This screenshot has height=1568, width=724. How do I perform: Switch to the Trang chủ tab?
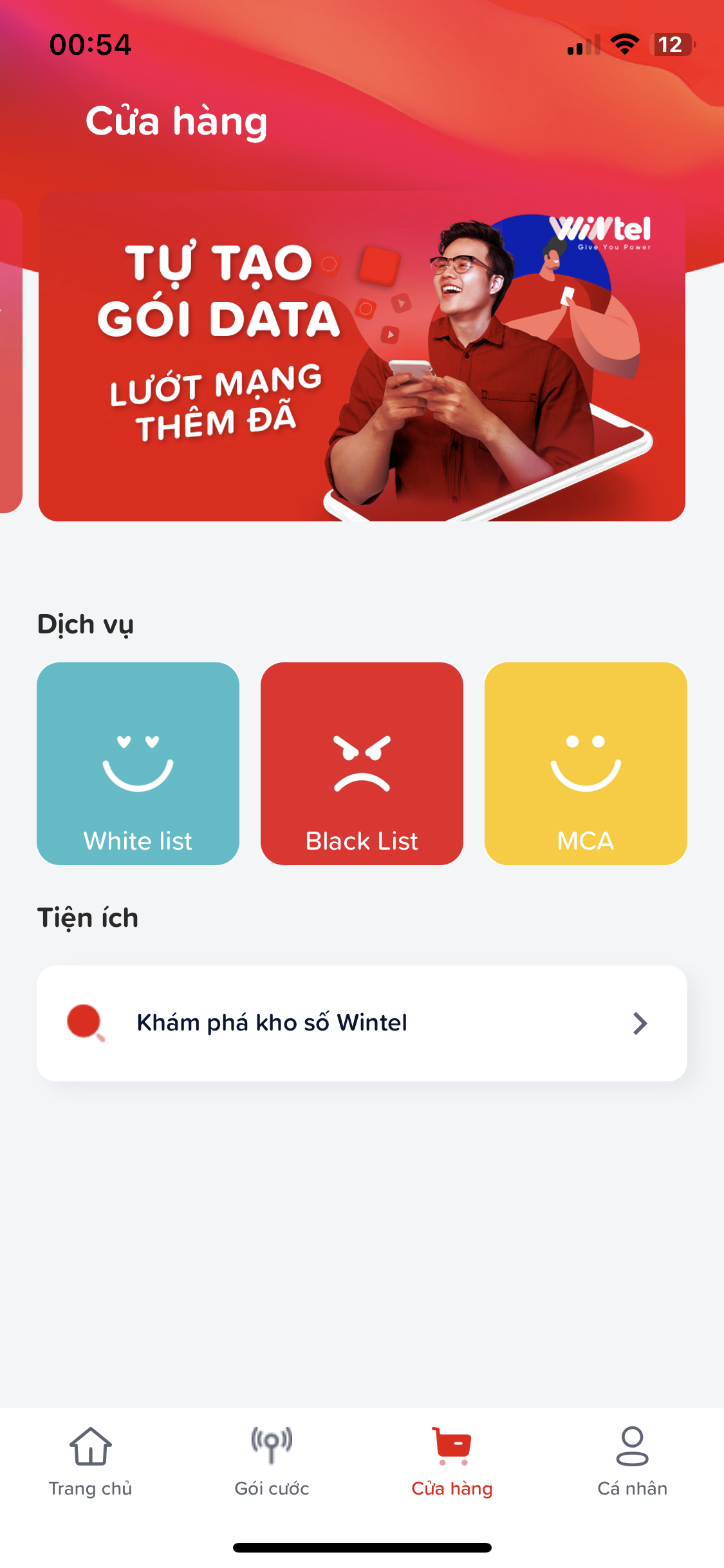91,1462
